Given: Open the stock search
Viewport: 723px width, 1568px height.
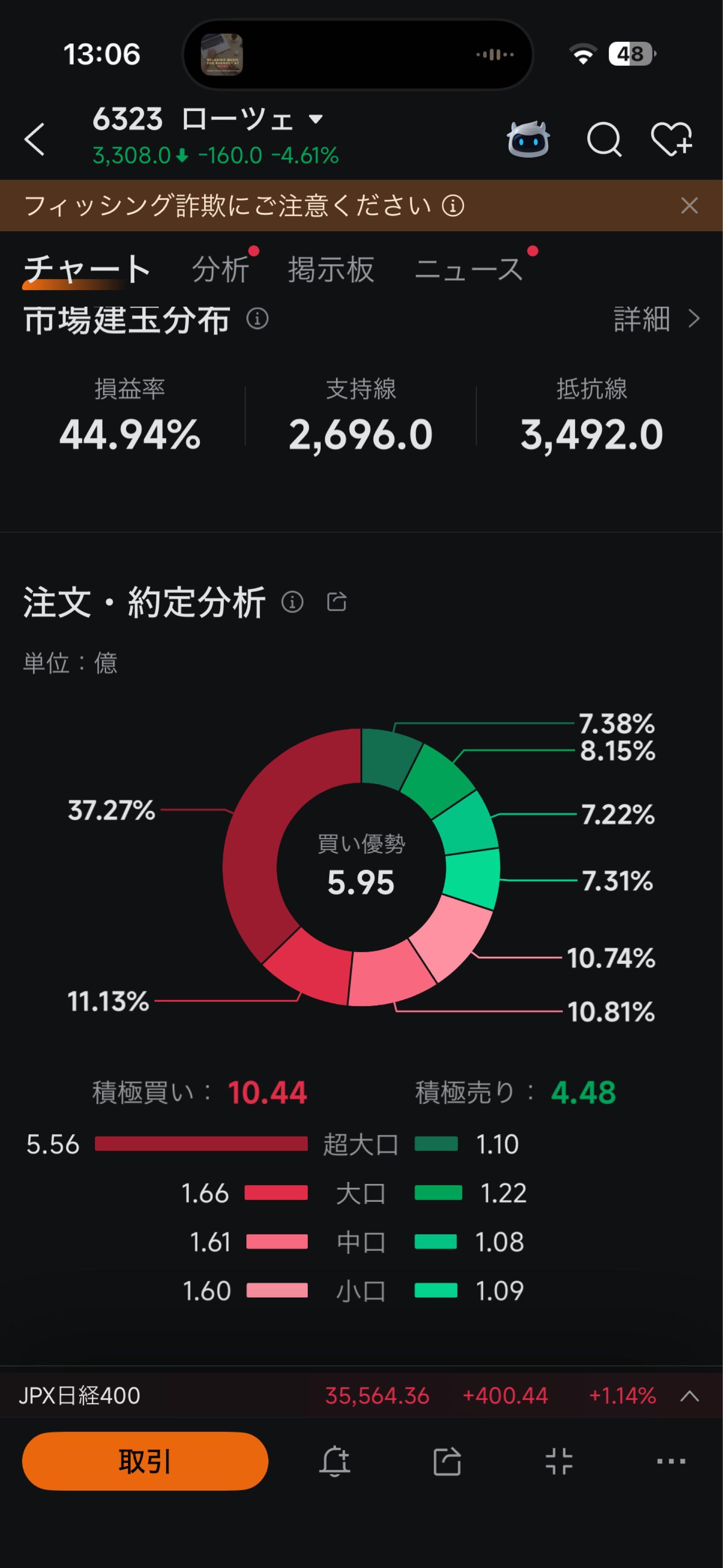Looking at the screenshot, I should click(604, 140).
